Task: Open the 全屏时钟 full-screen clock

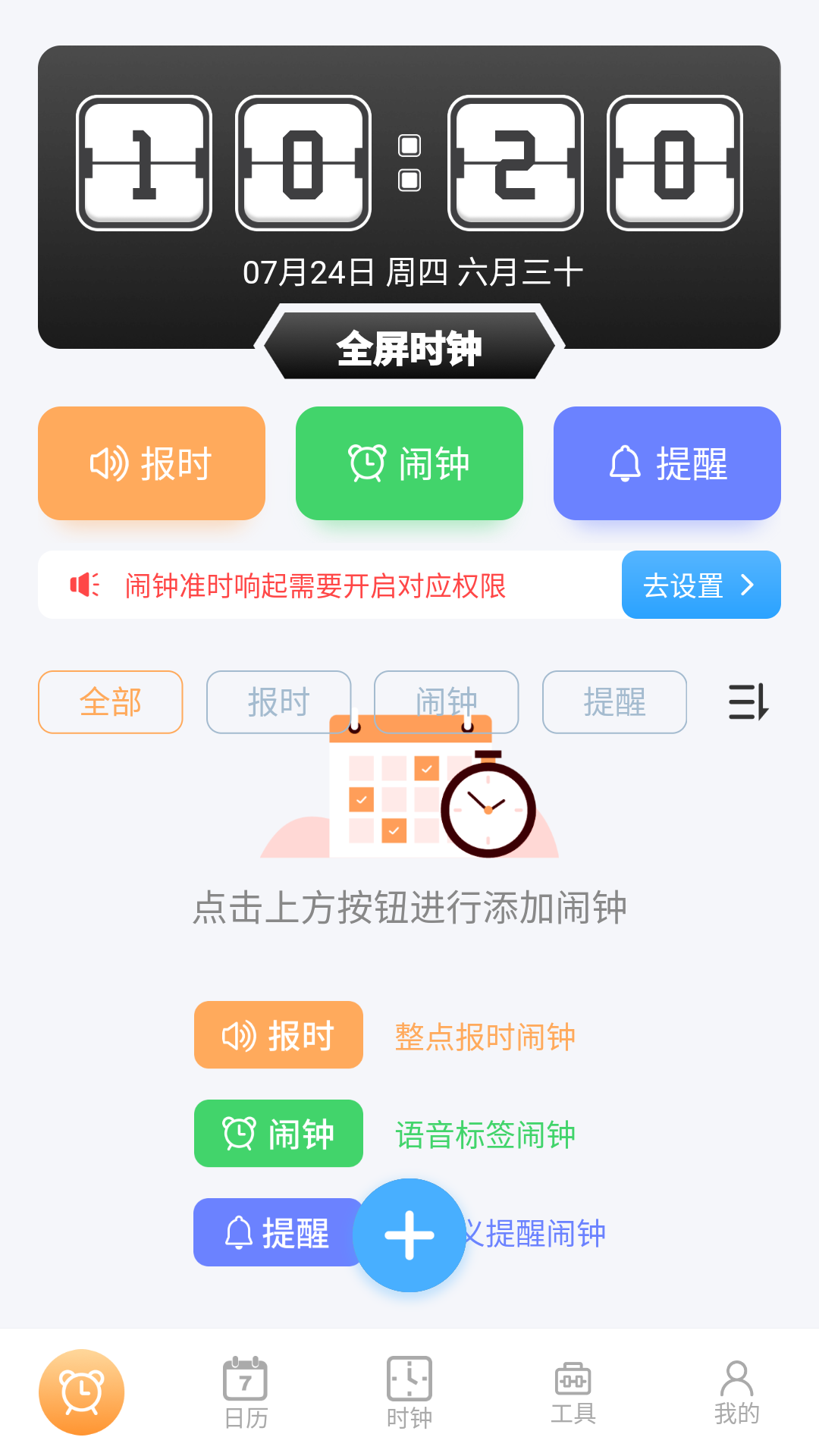Action: pos(409,349)
